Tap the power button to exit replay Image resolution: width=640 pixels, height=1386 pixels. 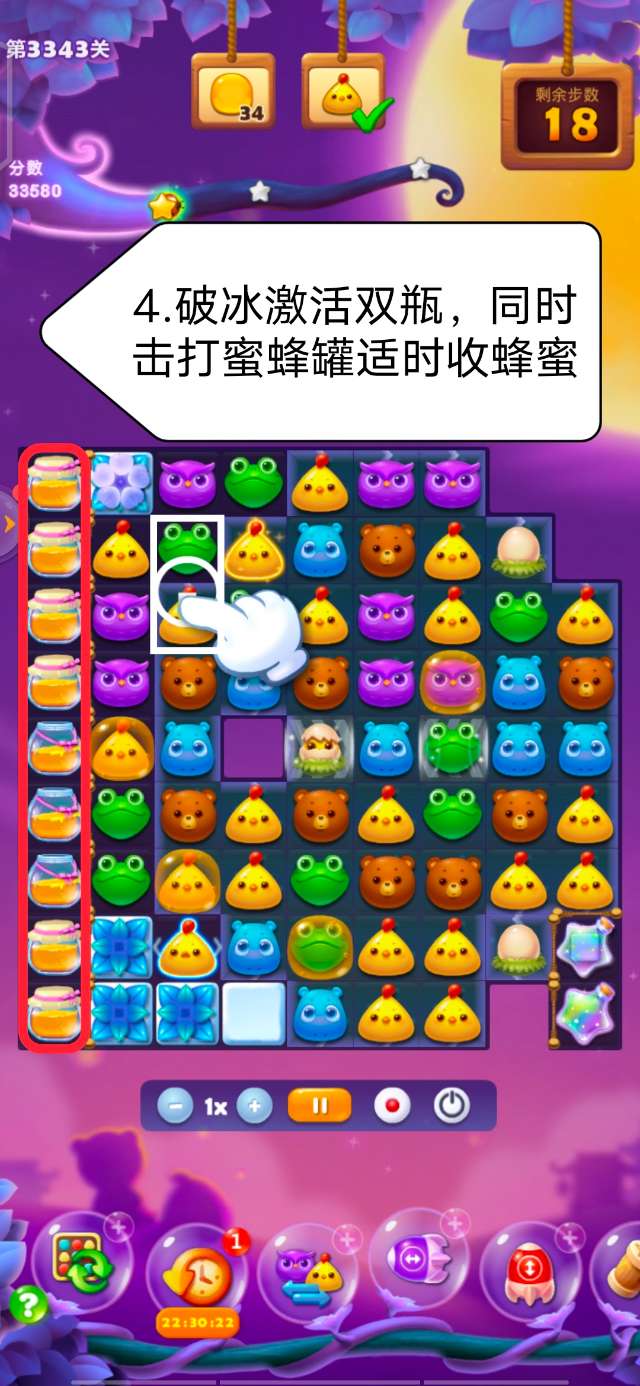point(452,1107)
